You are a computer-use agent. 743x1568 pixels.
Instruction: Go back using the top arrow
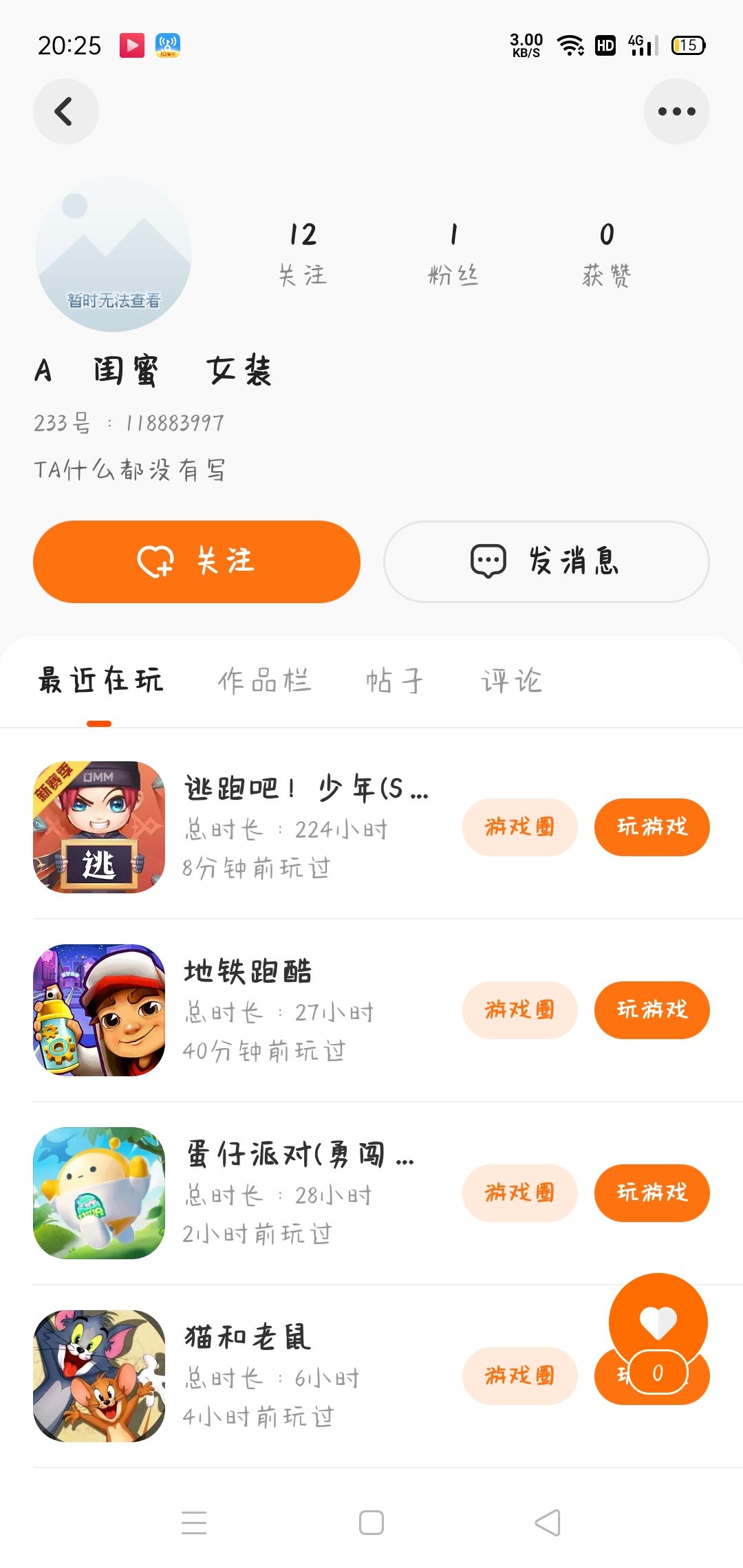pos(65,111)
